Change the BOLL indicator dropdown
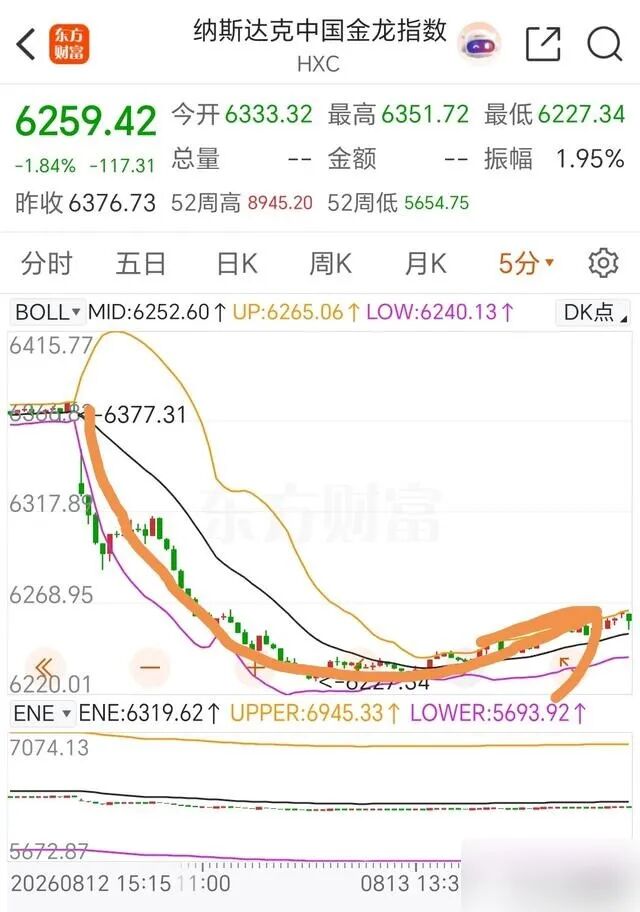Screen dimensions: 640x912 coord(47,312)
